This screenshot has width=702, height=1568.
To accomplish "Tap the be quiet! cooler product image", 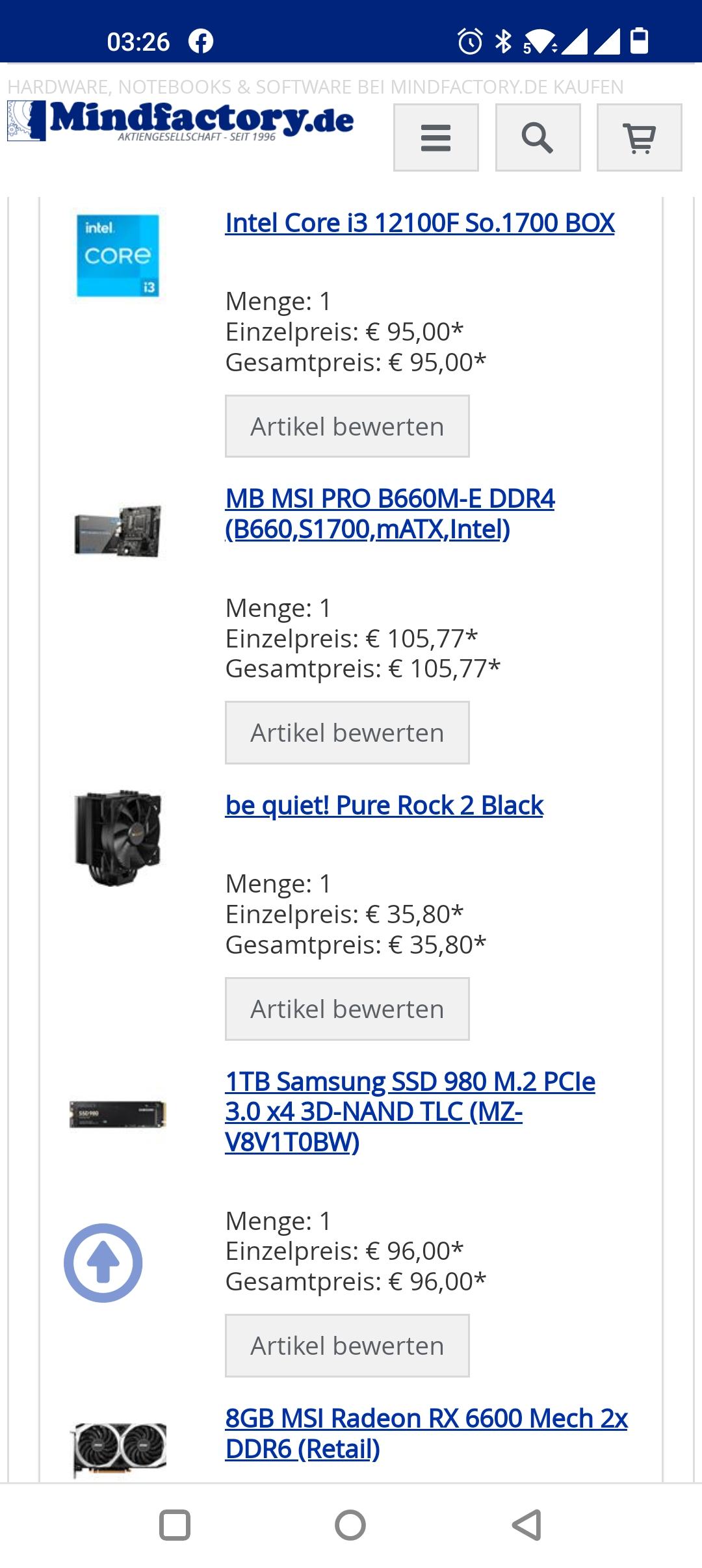I will [118, 838].
